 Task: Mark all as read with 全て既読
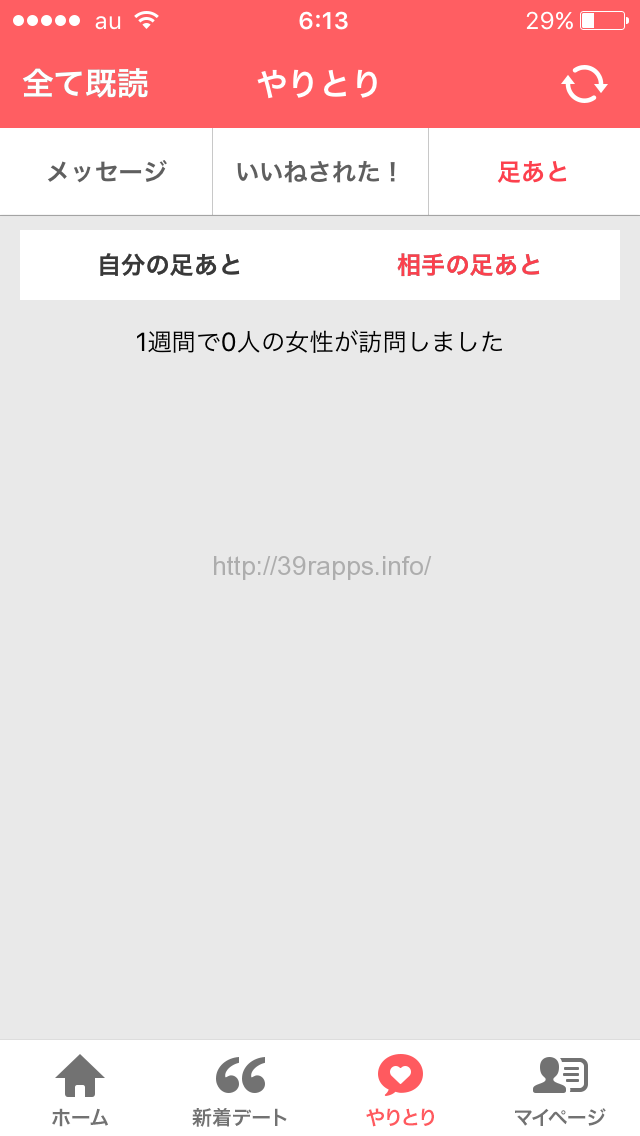point(85,84)
